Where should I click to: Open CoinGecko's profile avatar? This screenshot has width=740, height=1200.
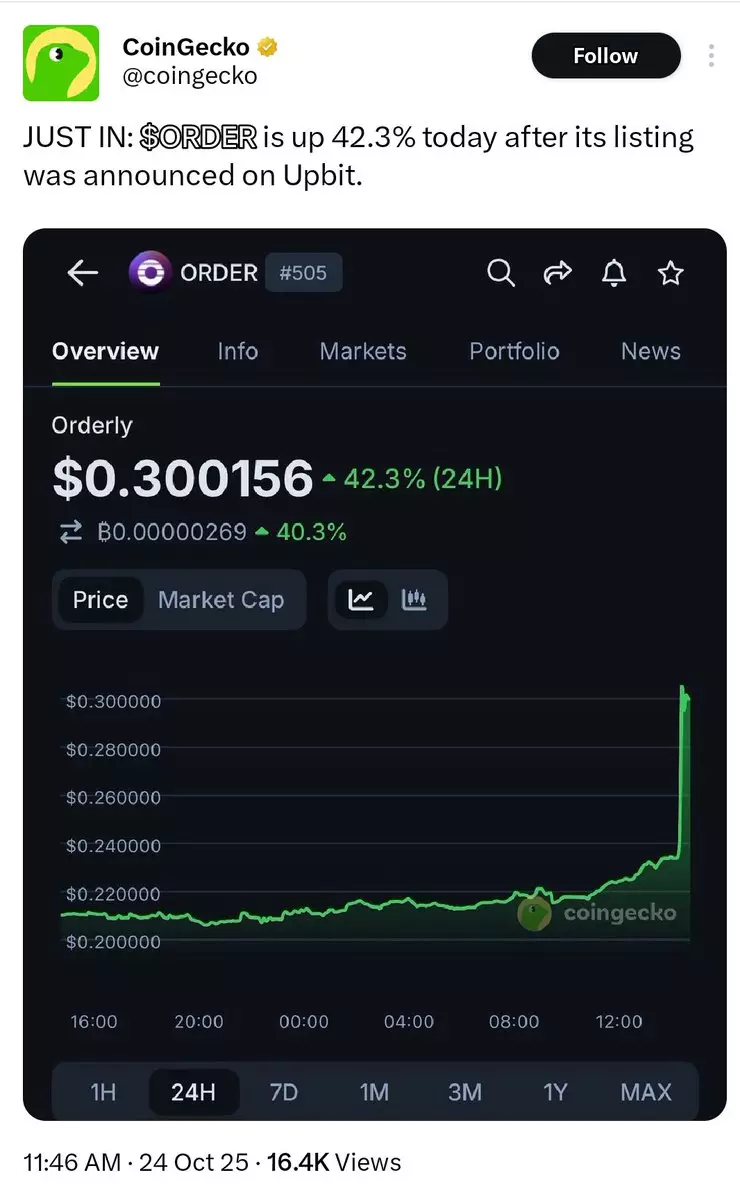(x=61, y=63)
